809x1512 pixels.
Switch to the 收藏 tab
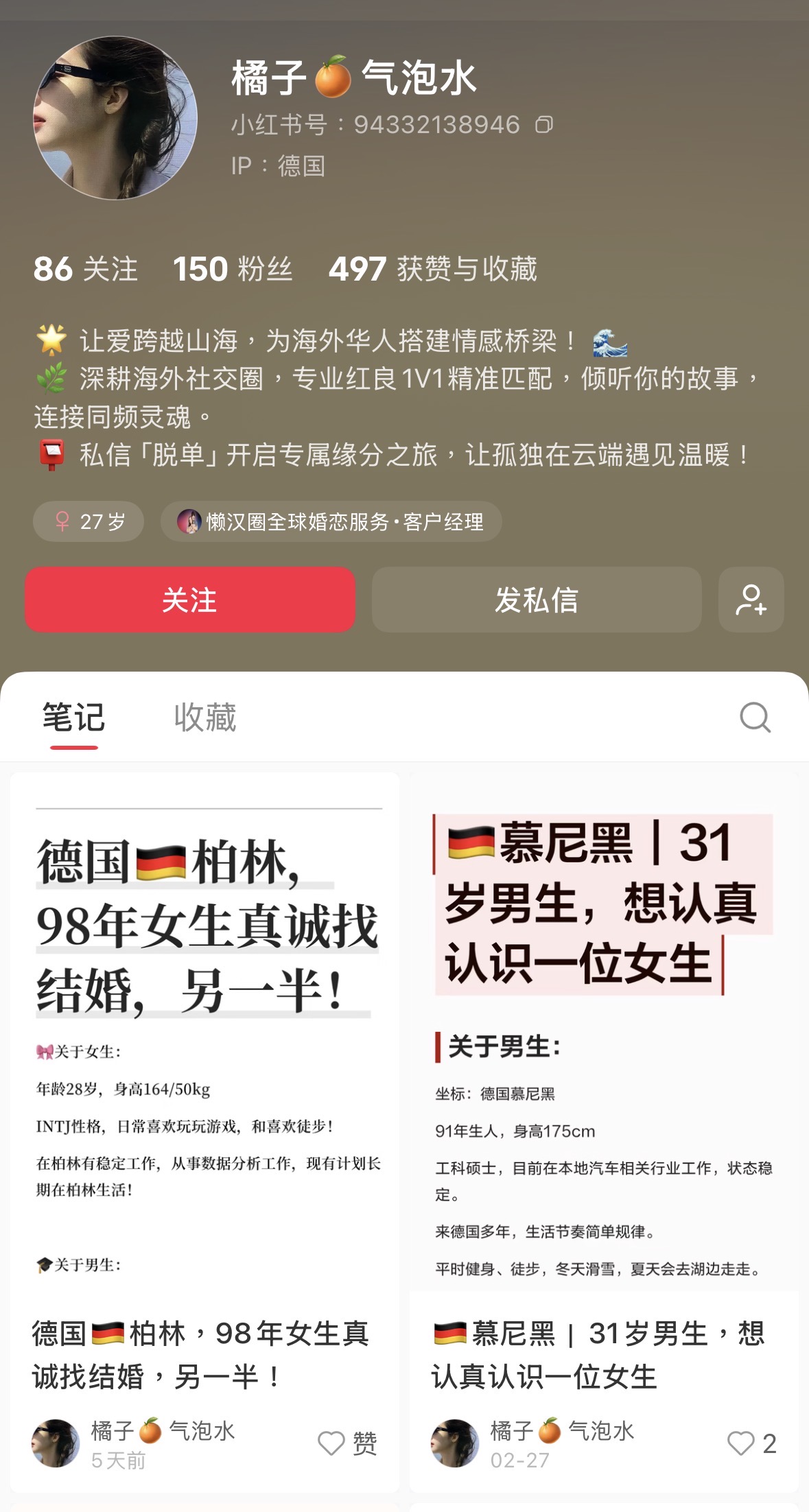click(x=205, y=718)
